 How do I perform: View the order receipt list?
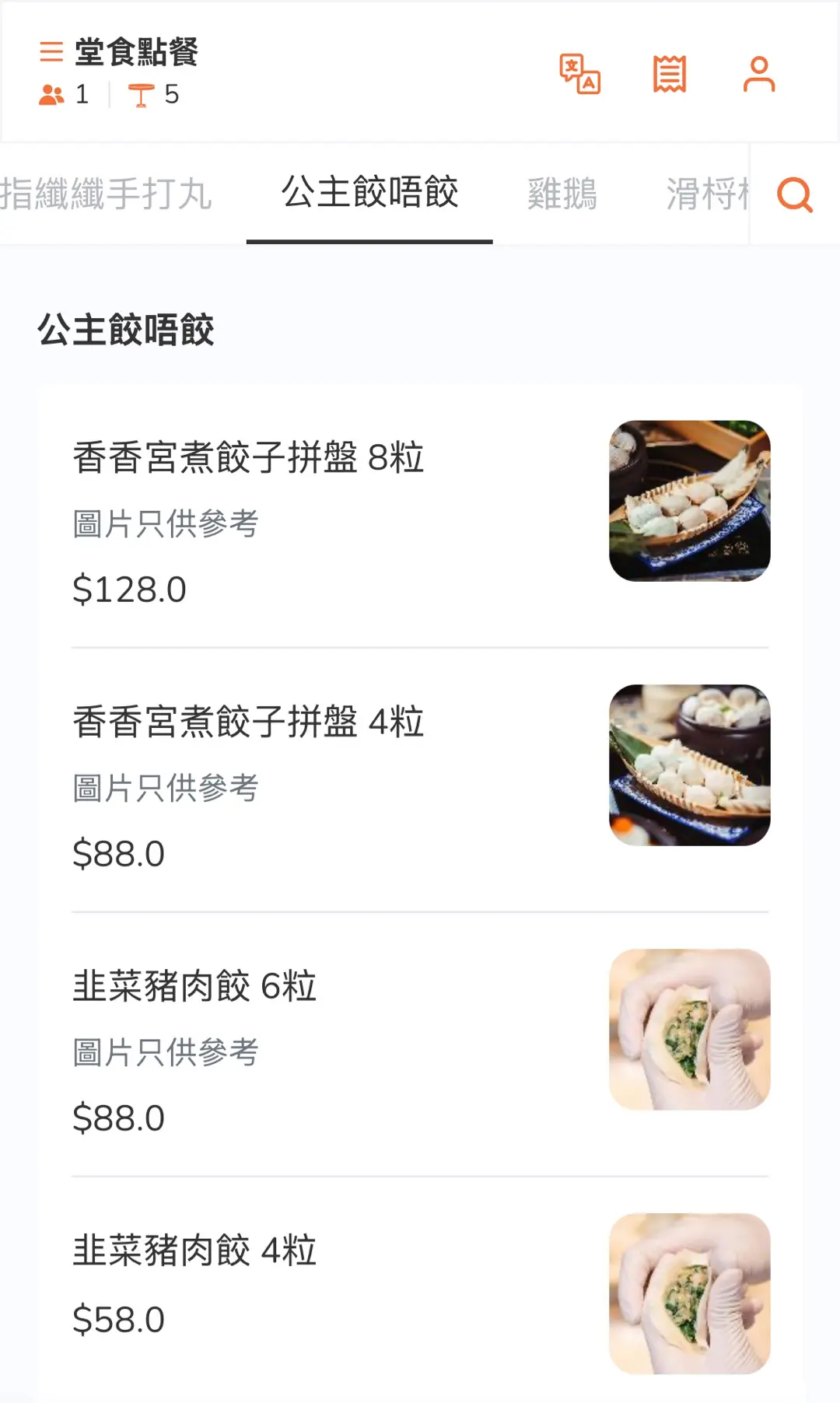pos(669,75)
